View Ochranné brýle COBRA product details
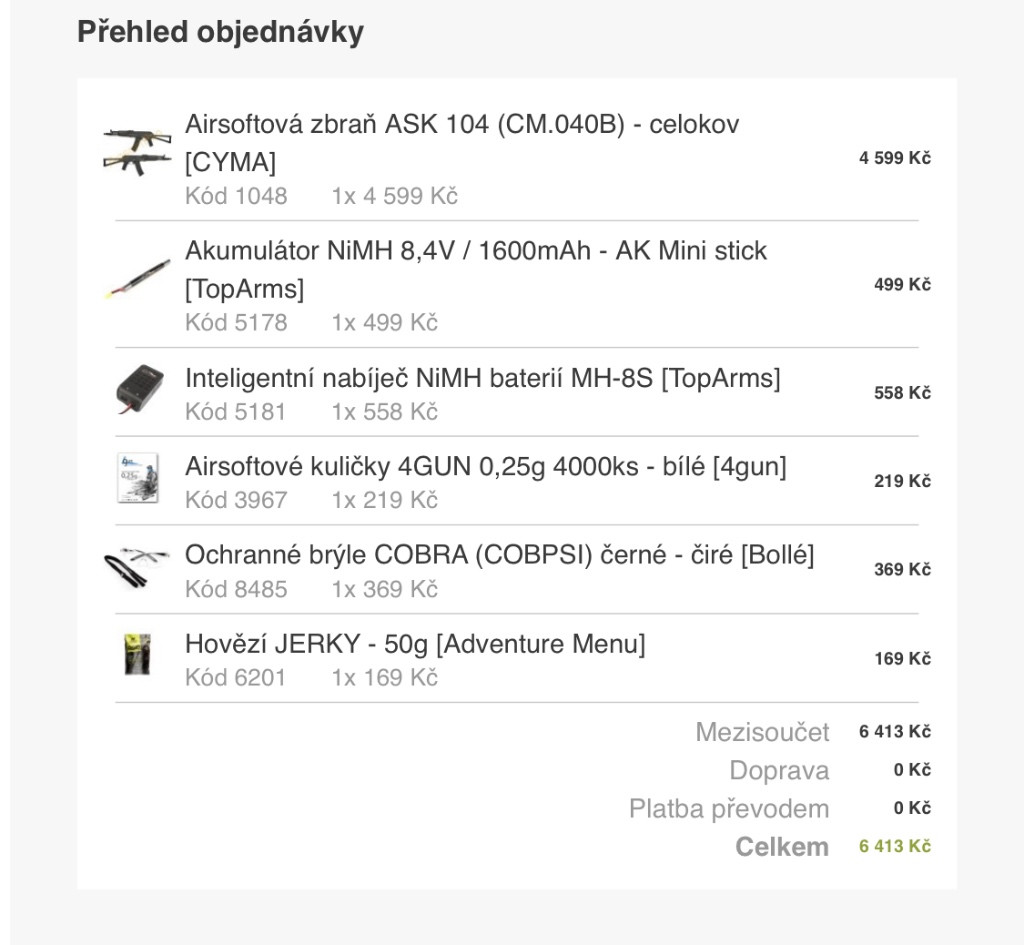This screenshot has height=945, width=1024. (x=499, y=557)
